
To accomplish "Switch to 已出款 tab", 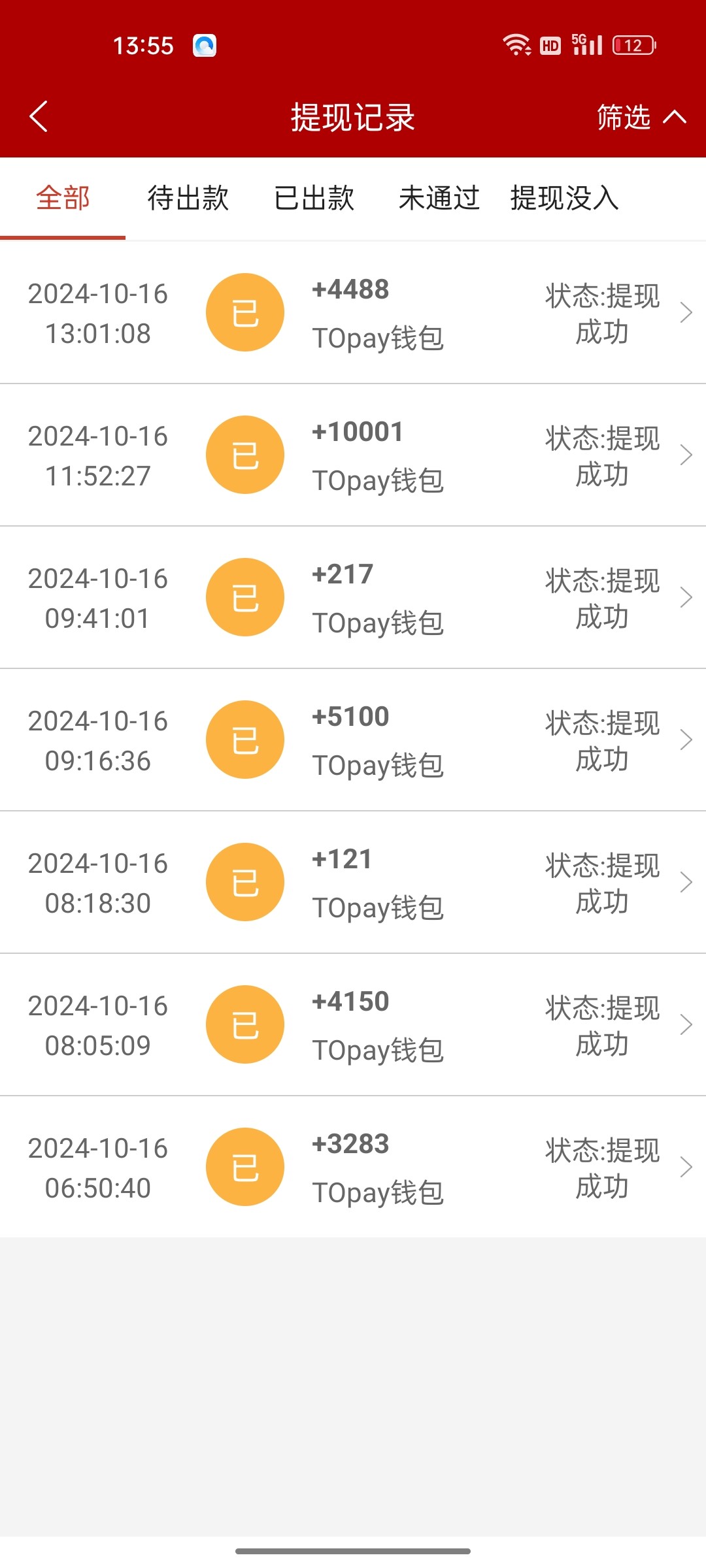I will tap(314, 198).
